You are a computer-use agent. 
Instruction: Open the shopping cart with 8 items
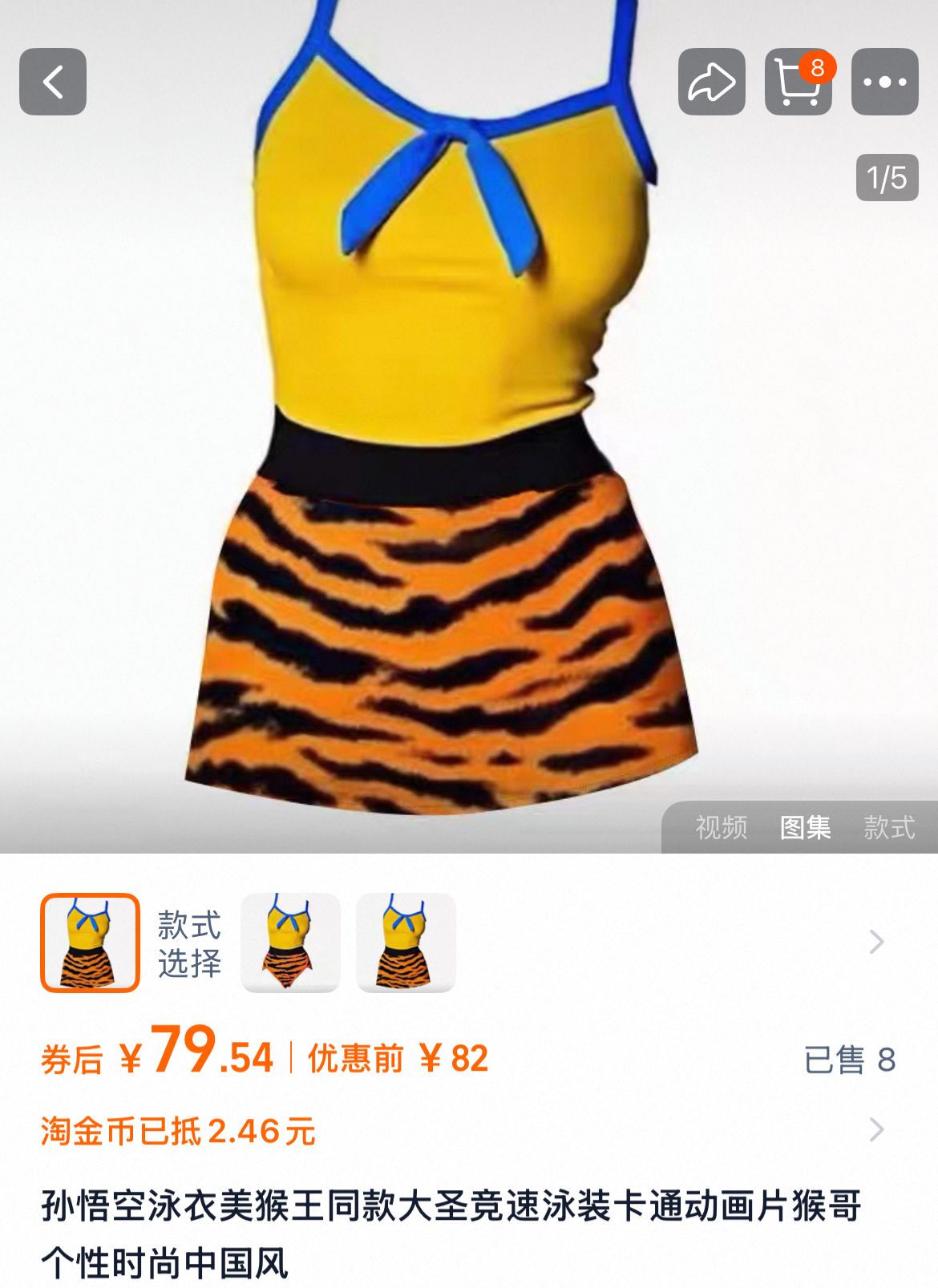pyautogui.click(x=798, y=82)
